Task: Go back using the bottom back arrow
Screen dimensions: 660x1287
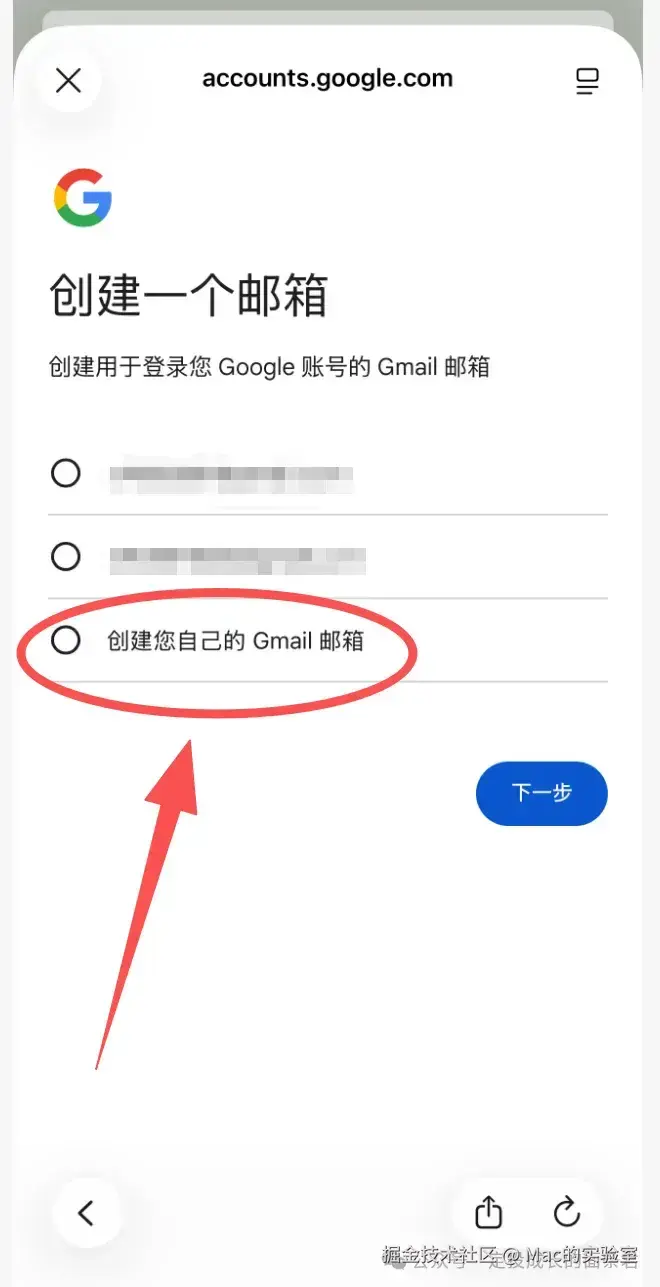Action: click(x=86, y=1213)
